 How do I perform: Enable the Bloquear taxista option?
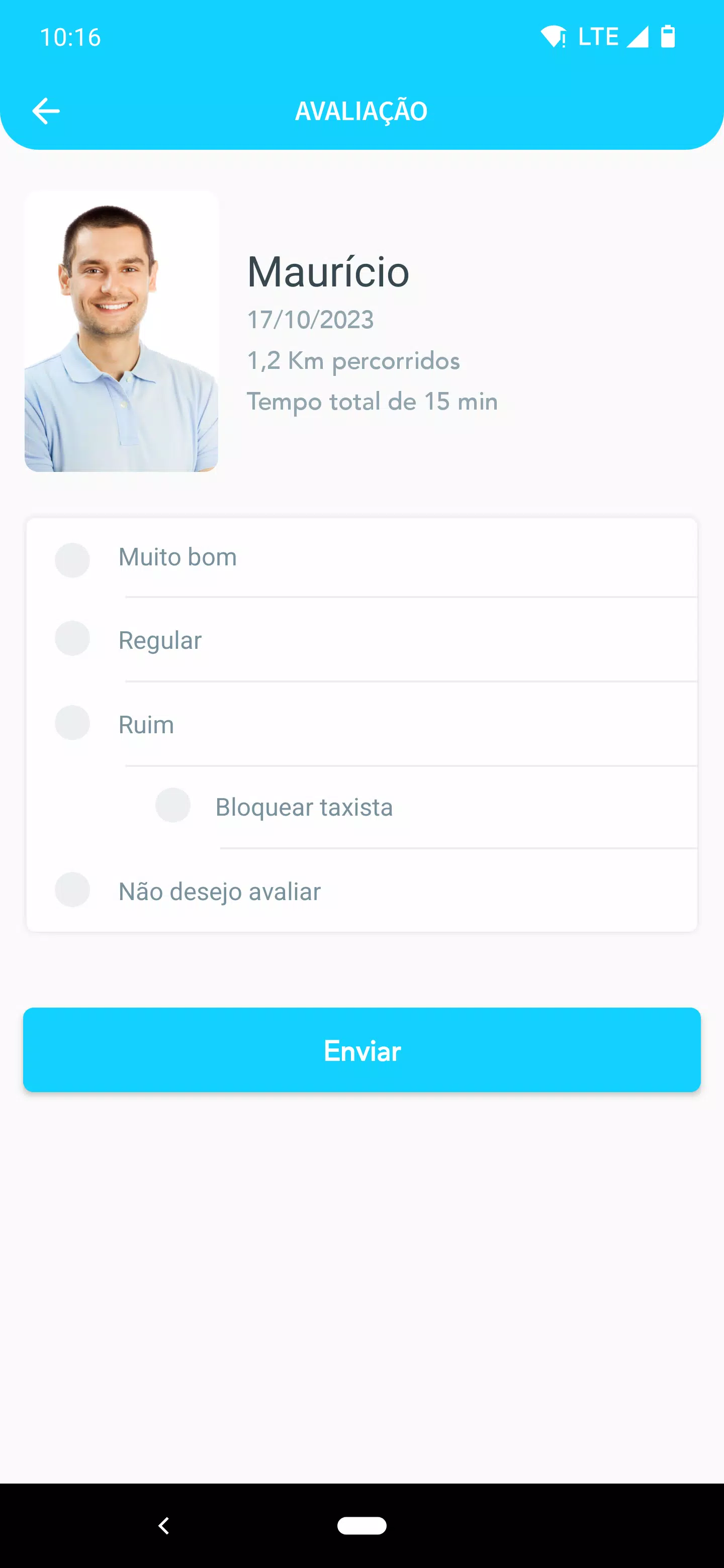click(x=173, y=805)
